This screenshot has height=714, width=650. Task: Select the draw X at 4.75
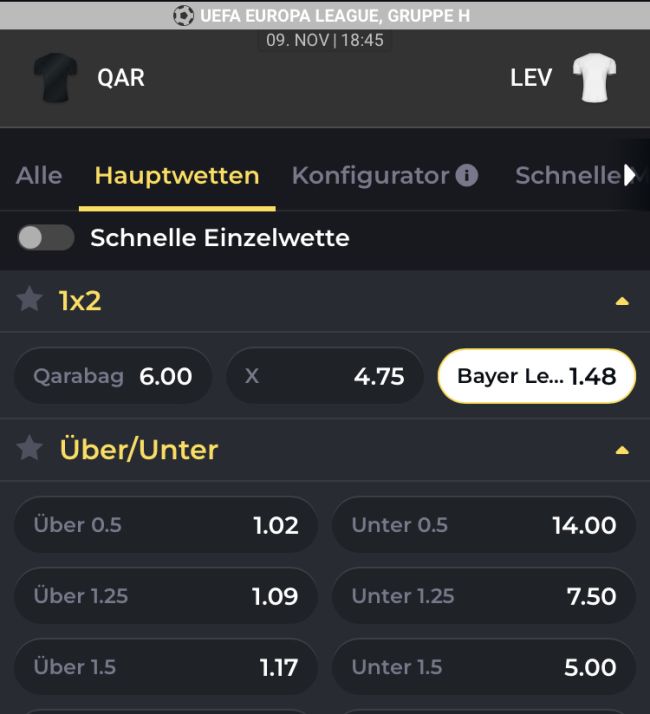pos(324,376)
